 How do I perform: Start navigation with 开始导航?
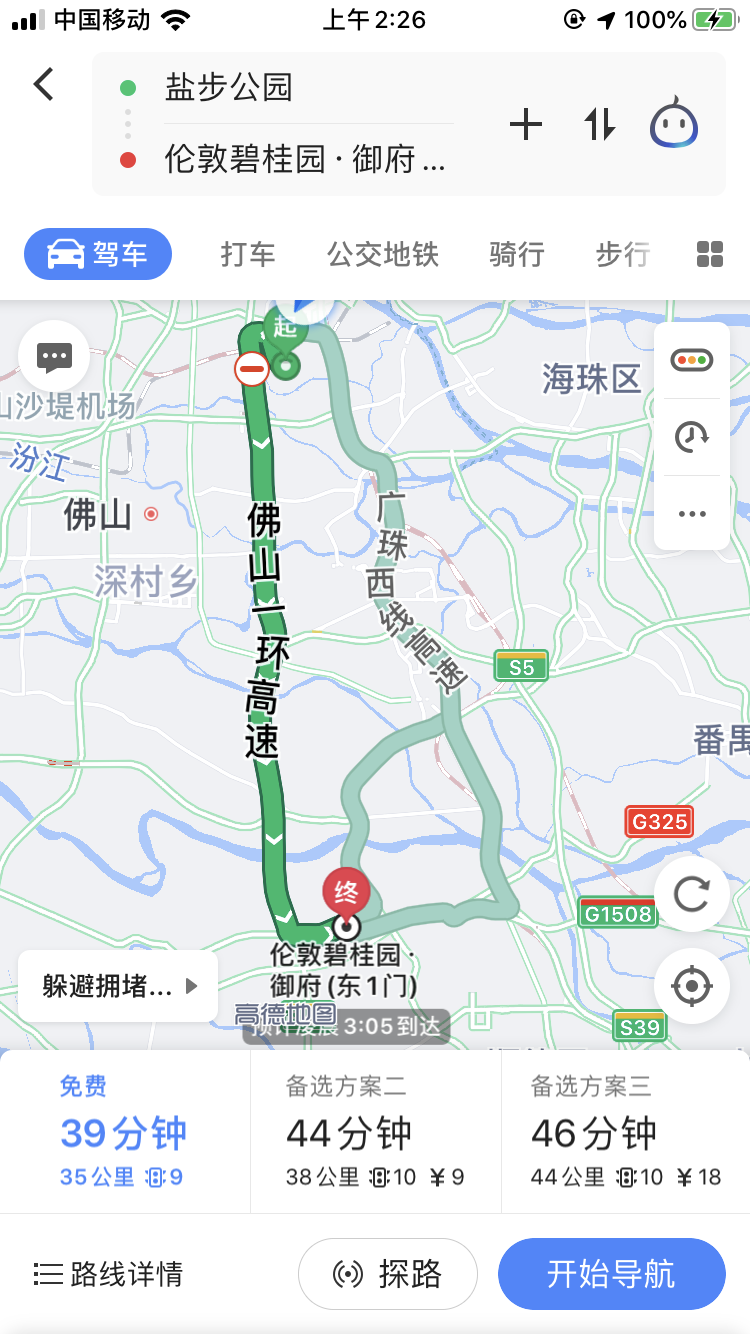pos(611,1274)
